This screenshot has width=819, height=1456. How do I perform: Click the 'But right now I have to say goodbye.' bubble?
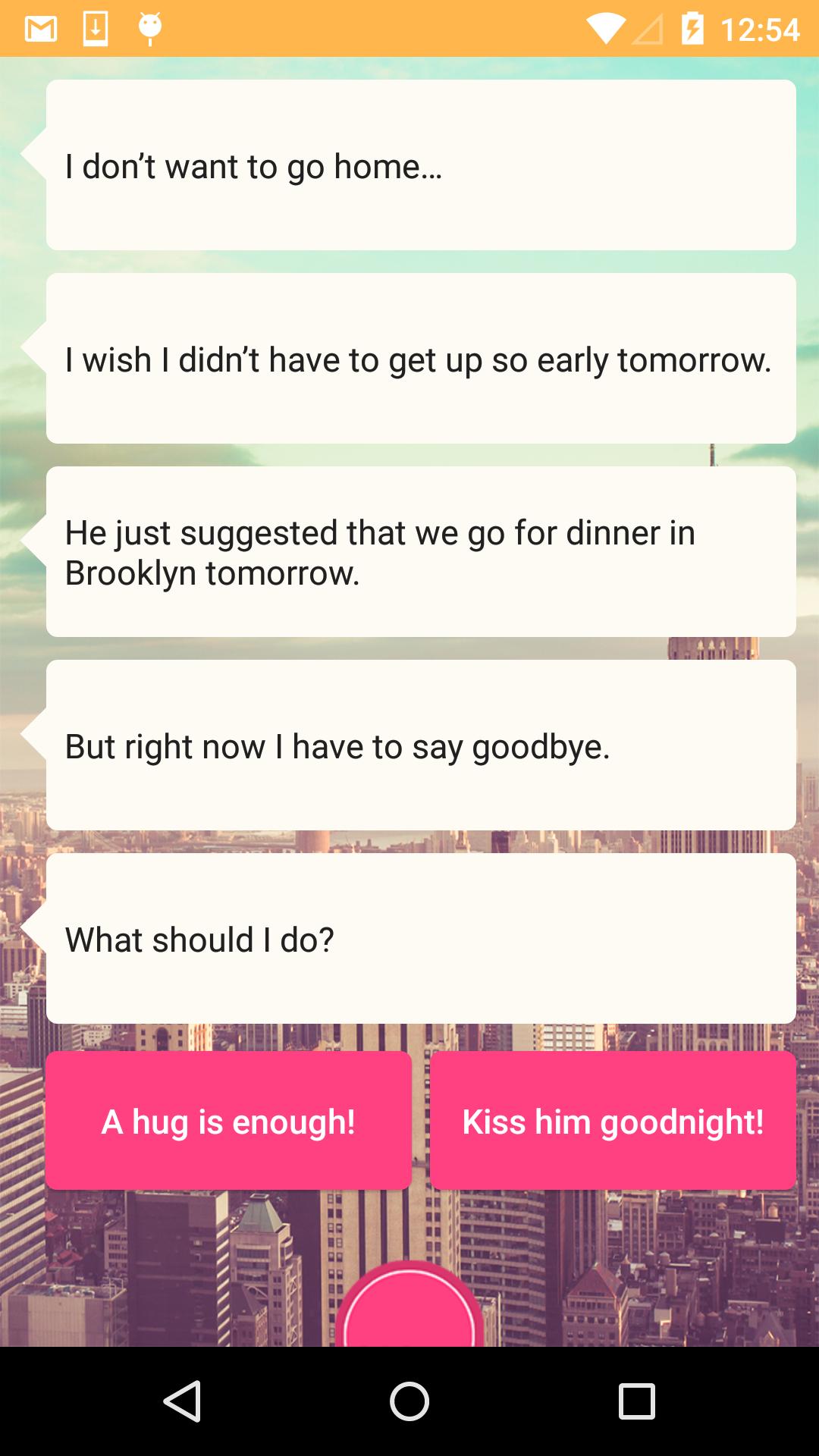click(422, 745)
